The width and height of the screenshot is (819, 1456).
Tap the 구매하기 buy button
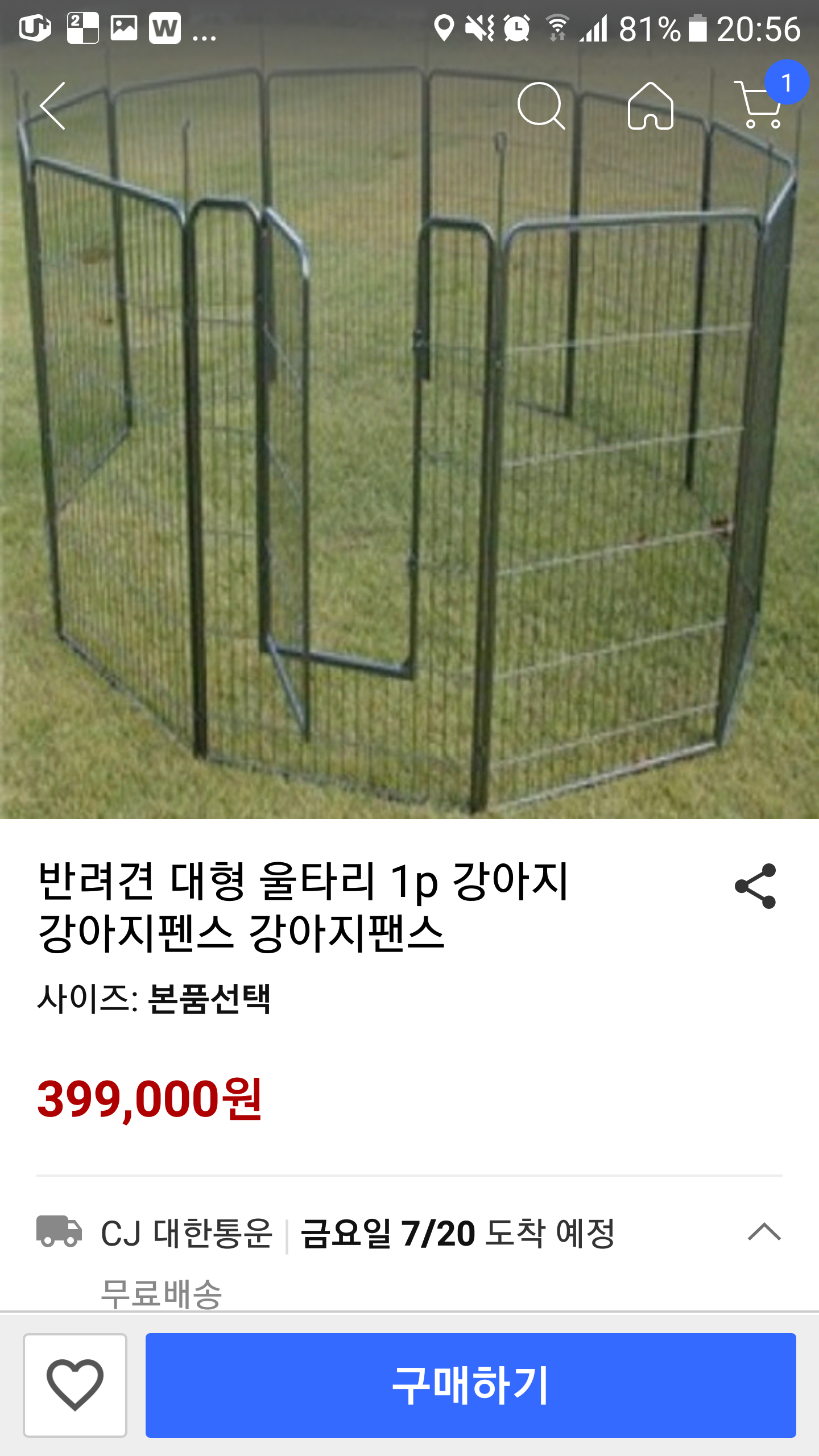click(470, 1385)
